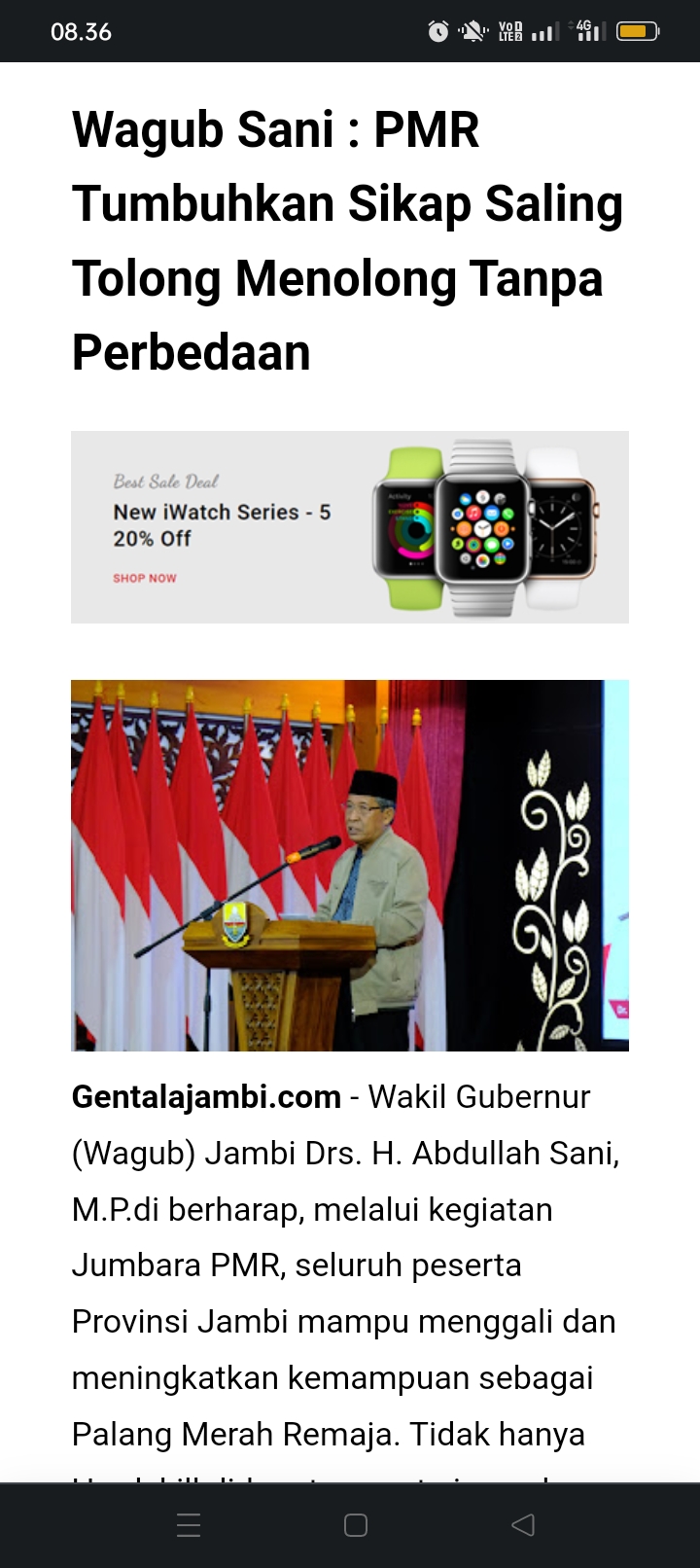This screenshot has width=700, height=1568.
Task: Go back with the system back button
Action: pos(523,1524)
